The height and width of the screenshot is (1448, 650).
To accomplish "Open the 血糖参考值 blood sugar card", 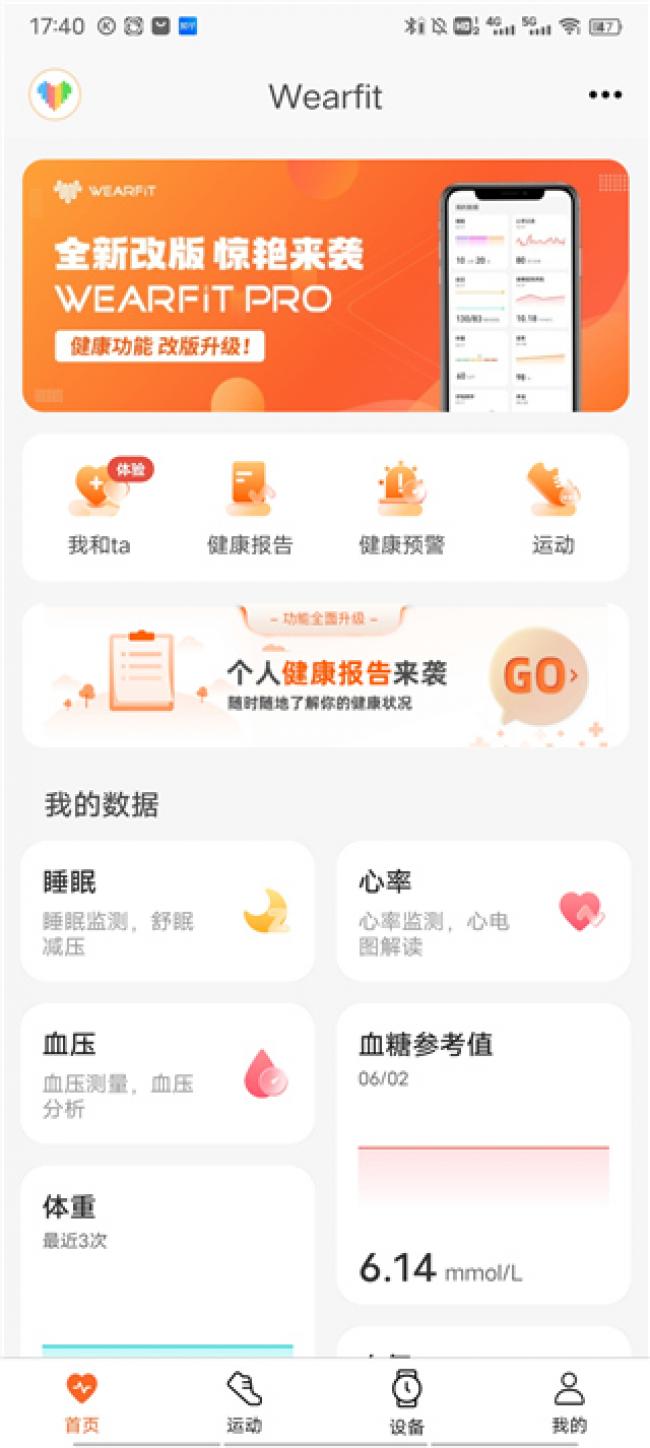I will pos(483,1153).
